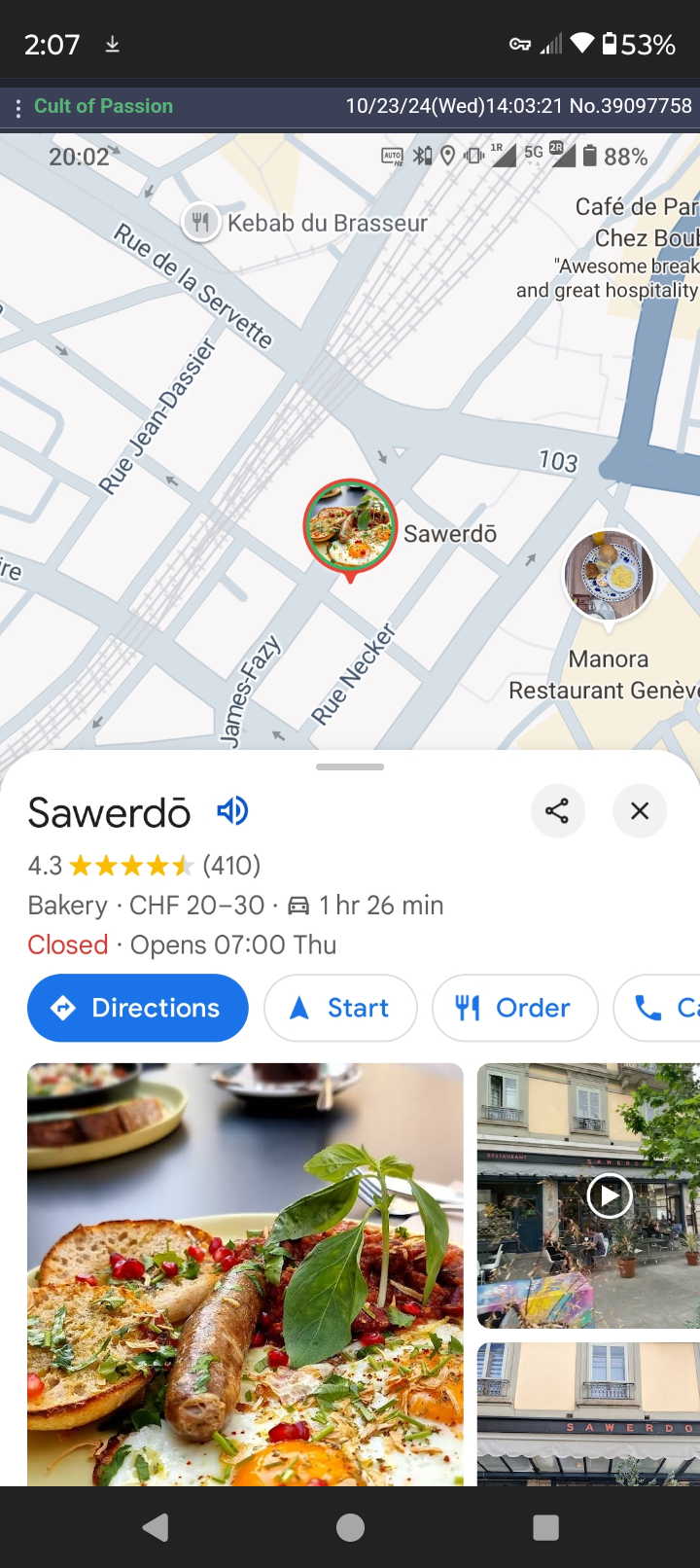Tap the Sawerdō pin on the map
The height and width of the screenshot is (1568, 700).
351,529
